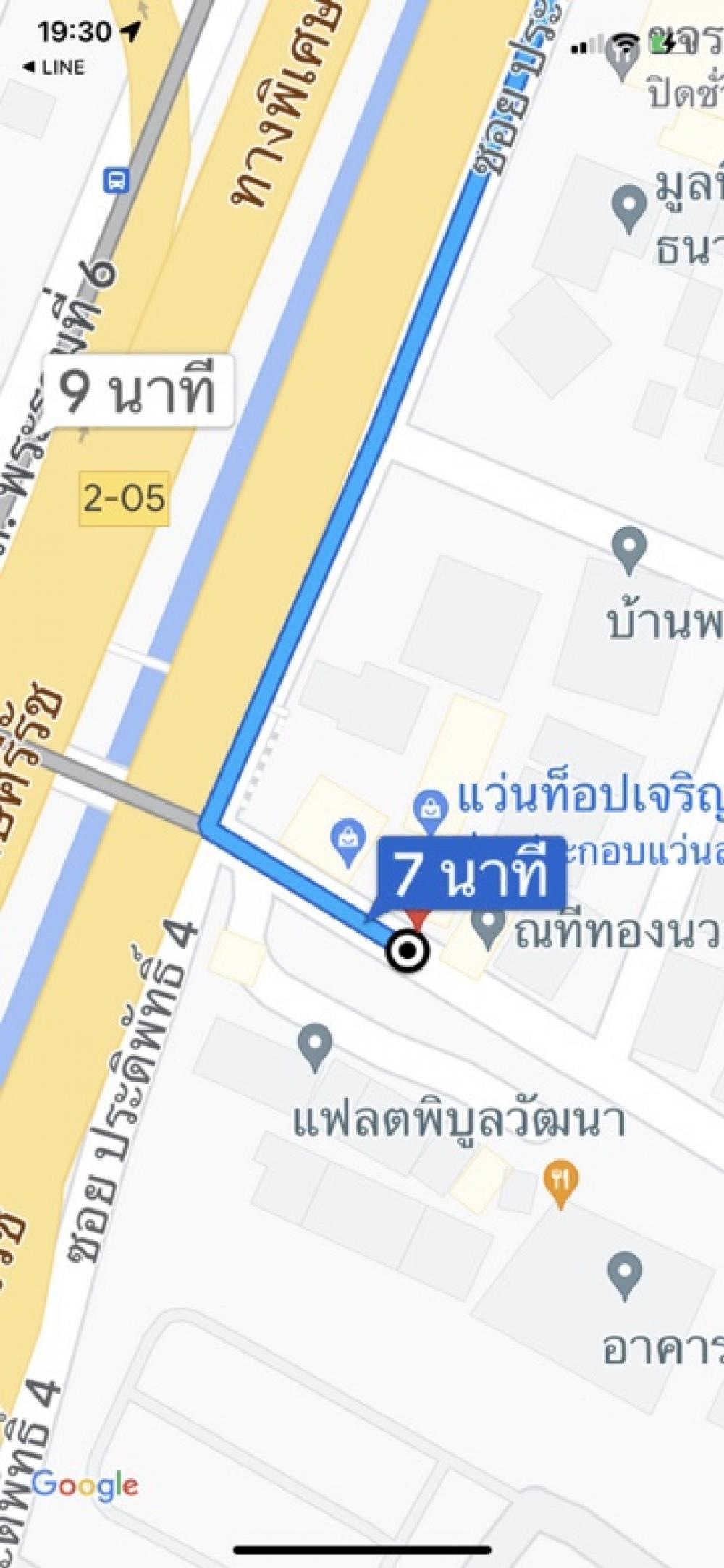Open the ณที่ทองนว place pin
The height and width of the screenshot is (1568, 724).
pos(489,927)
